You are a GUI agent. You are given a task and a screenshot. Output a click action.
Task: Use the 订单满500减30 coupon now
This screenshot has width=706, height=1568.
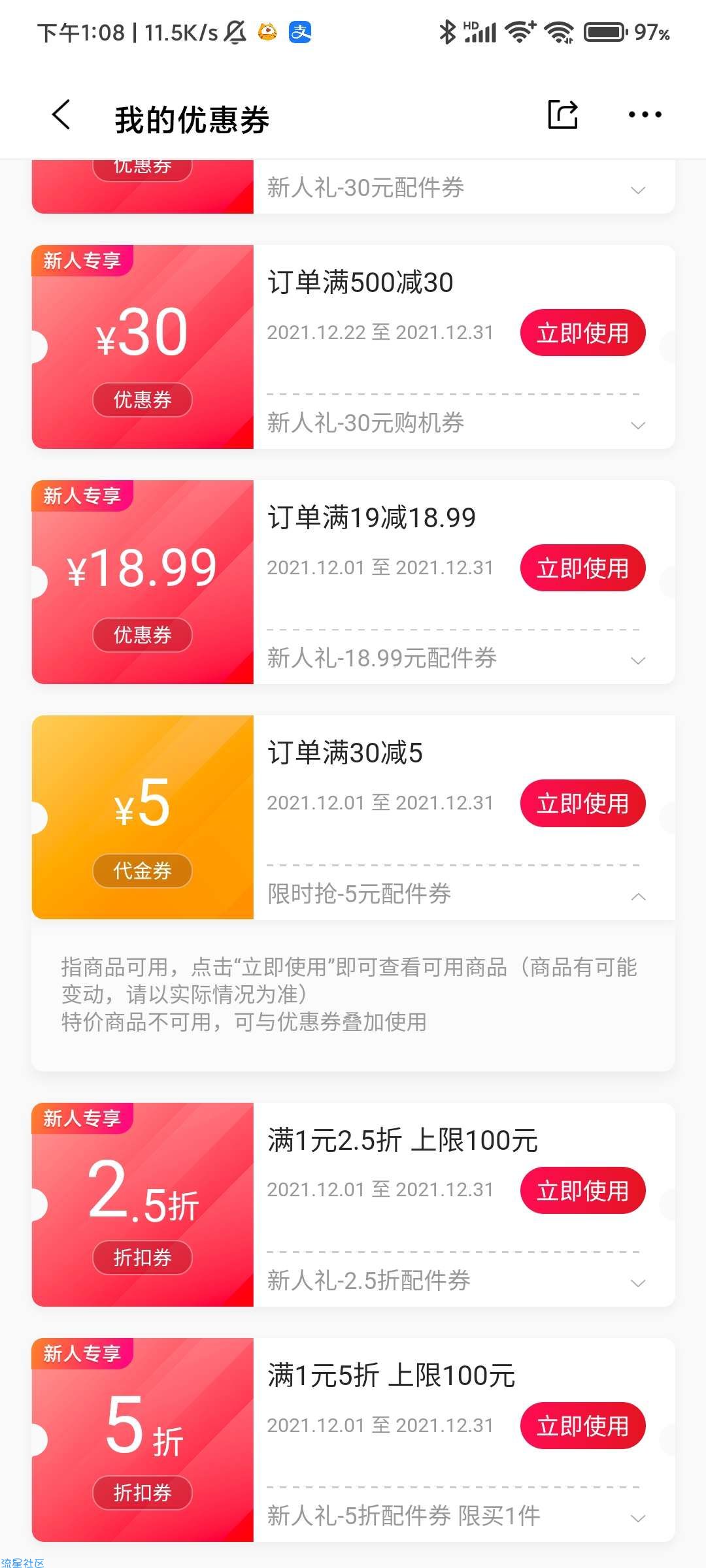[582, 333]
